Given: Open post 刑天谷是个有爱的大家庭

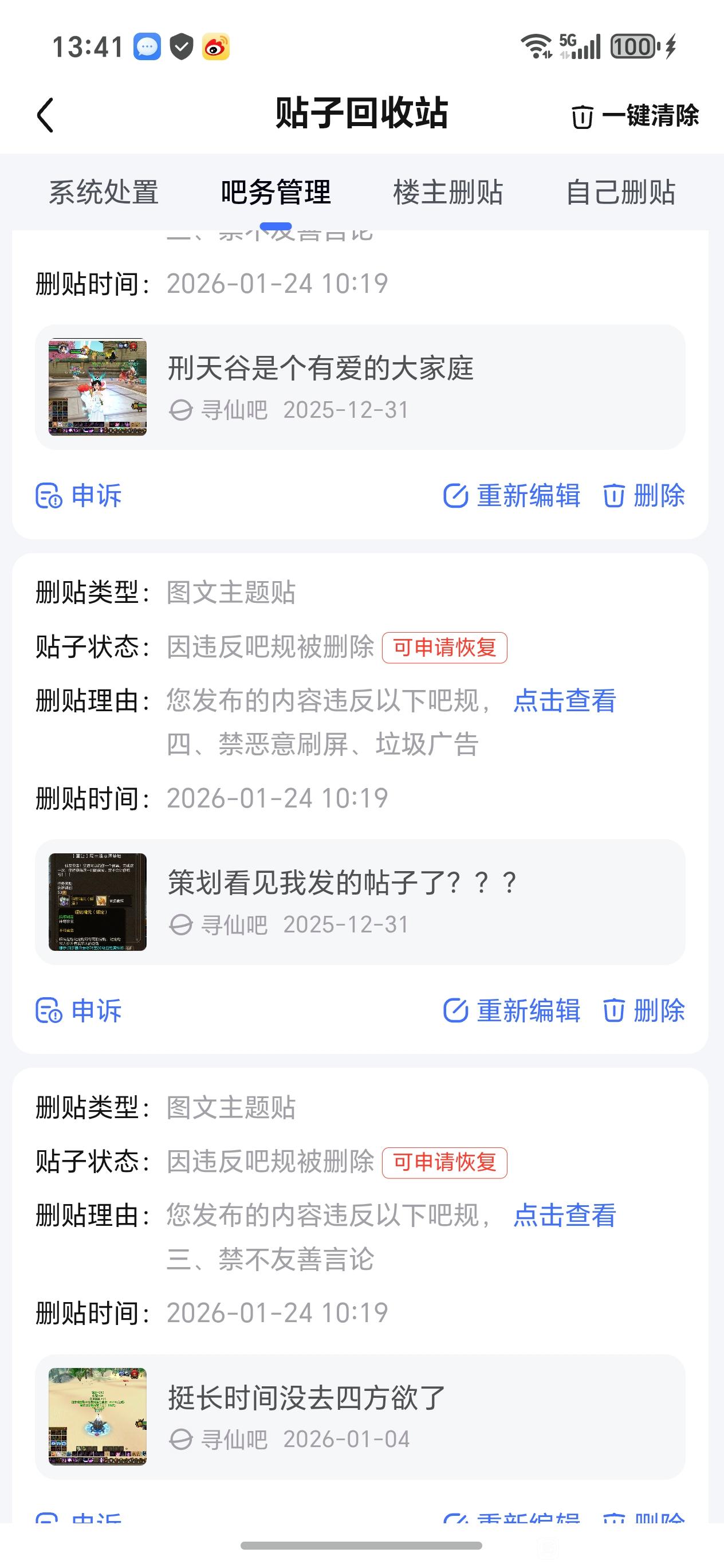Looking at the screenshot, I should pyautogui.click(x=360, y=387).
